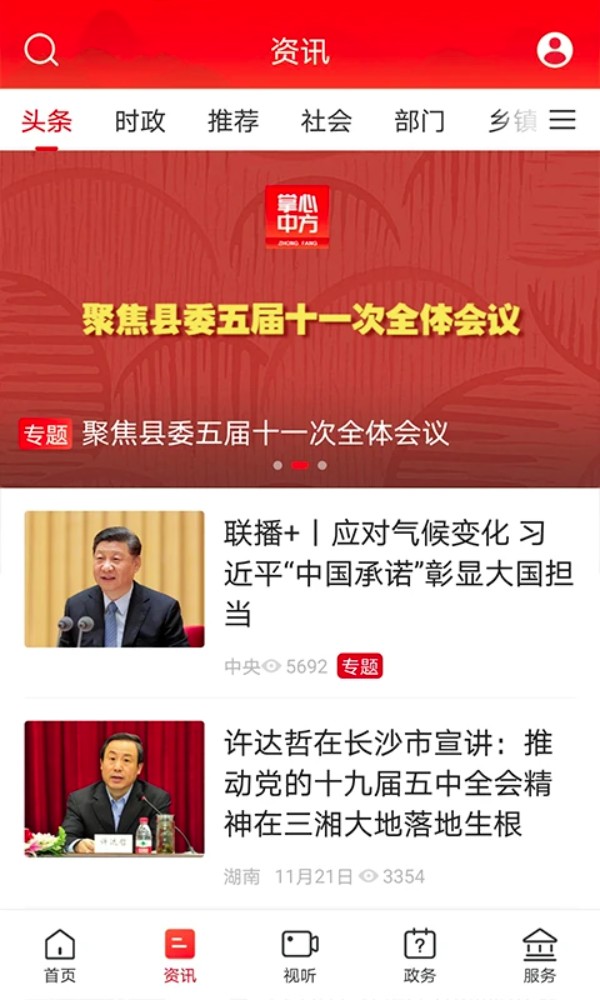Select the 头条 tab
The image size is (600, 1000).
click(x=47, y=122)
